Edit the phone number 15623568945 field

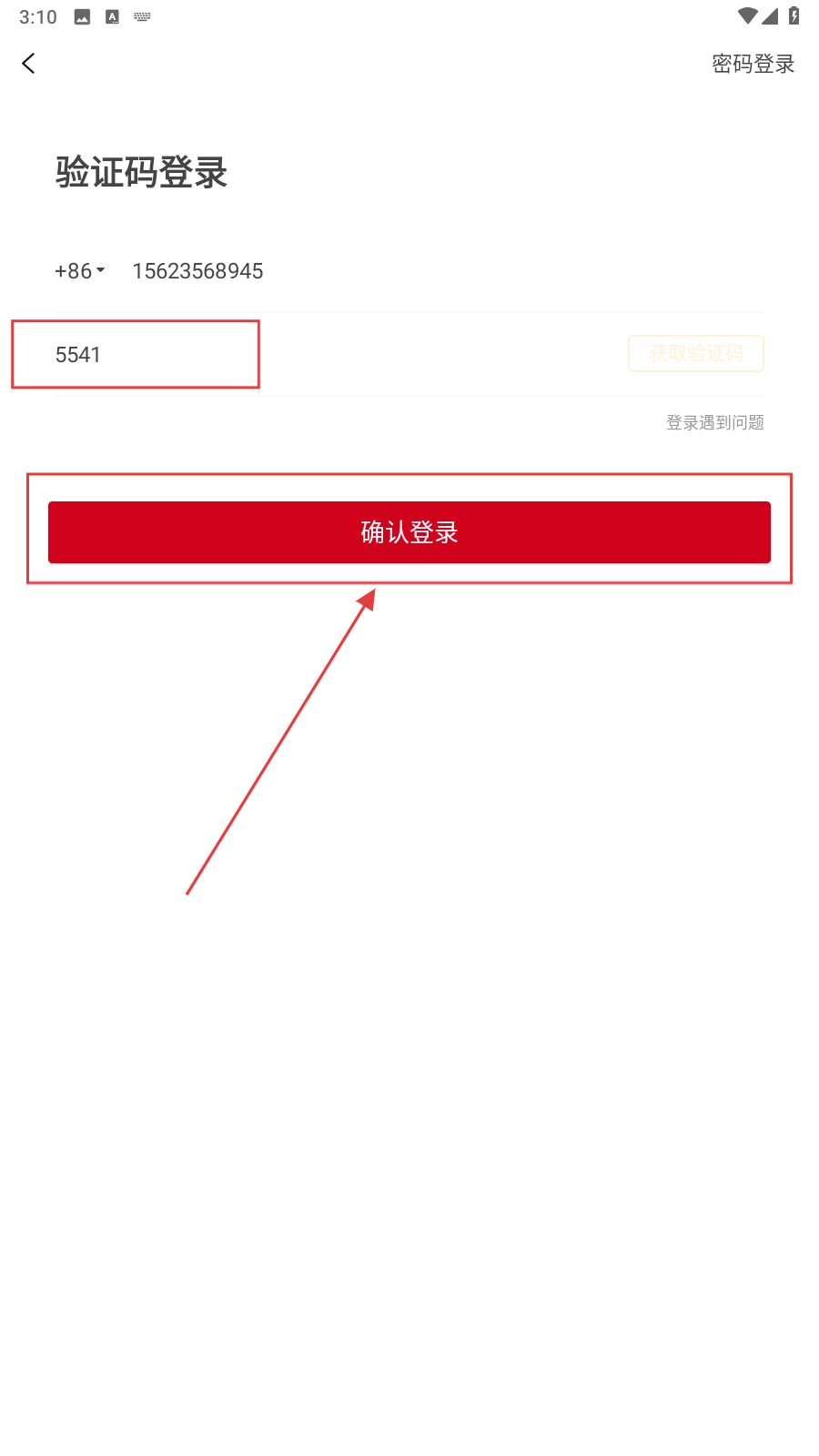pos(364,271)
